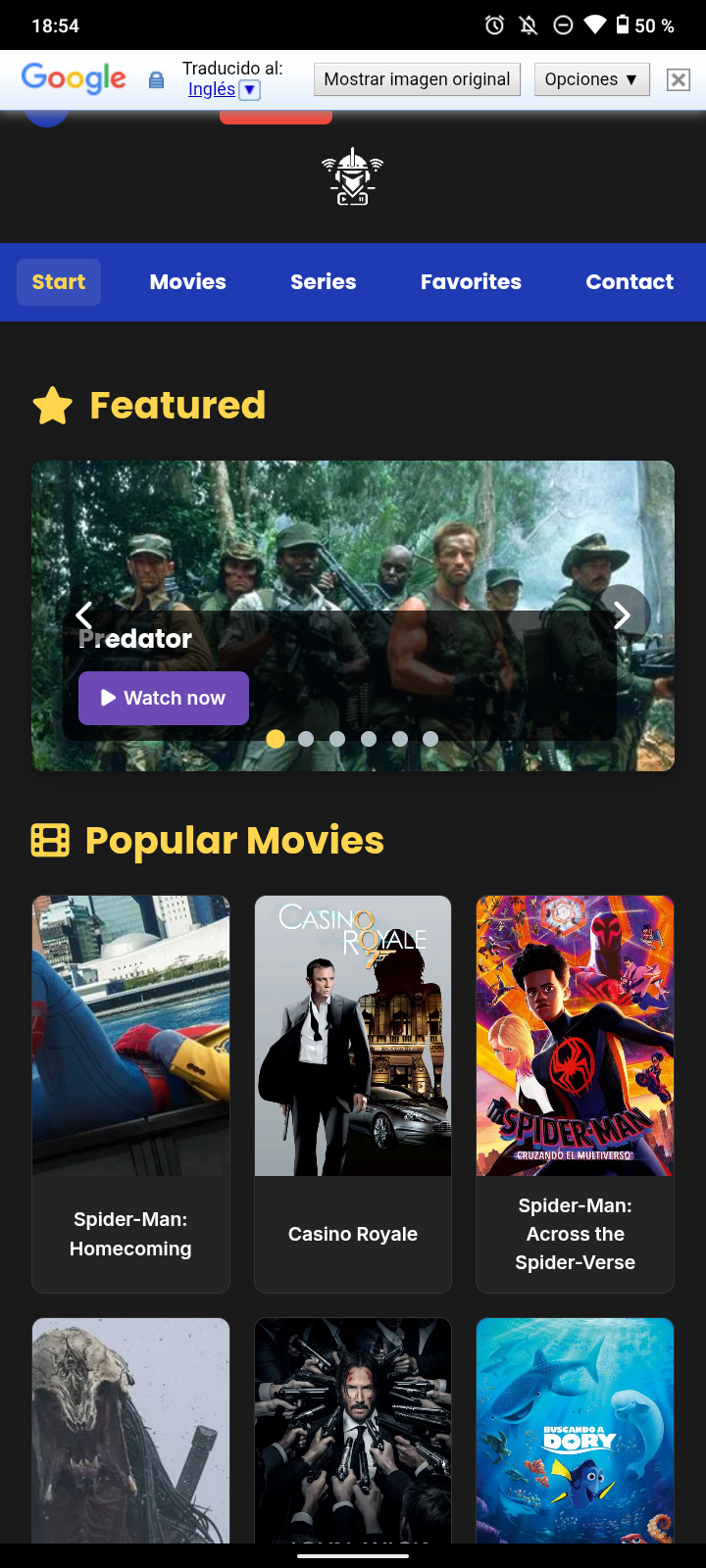Viewport: 706px width, 1568px height.
Task: Switch to the Start tab
Action: coord(59,282)
